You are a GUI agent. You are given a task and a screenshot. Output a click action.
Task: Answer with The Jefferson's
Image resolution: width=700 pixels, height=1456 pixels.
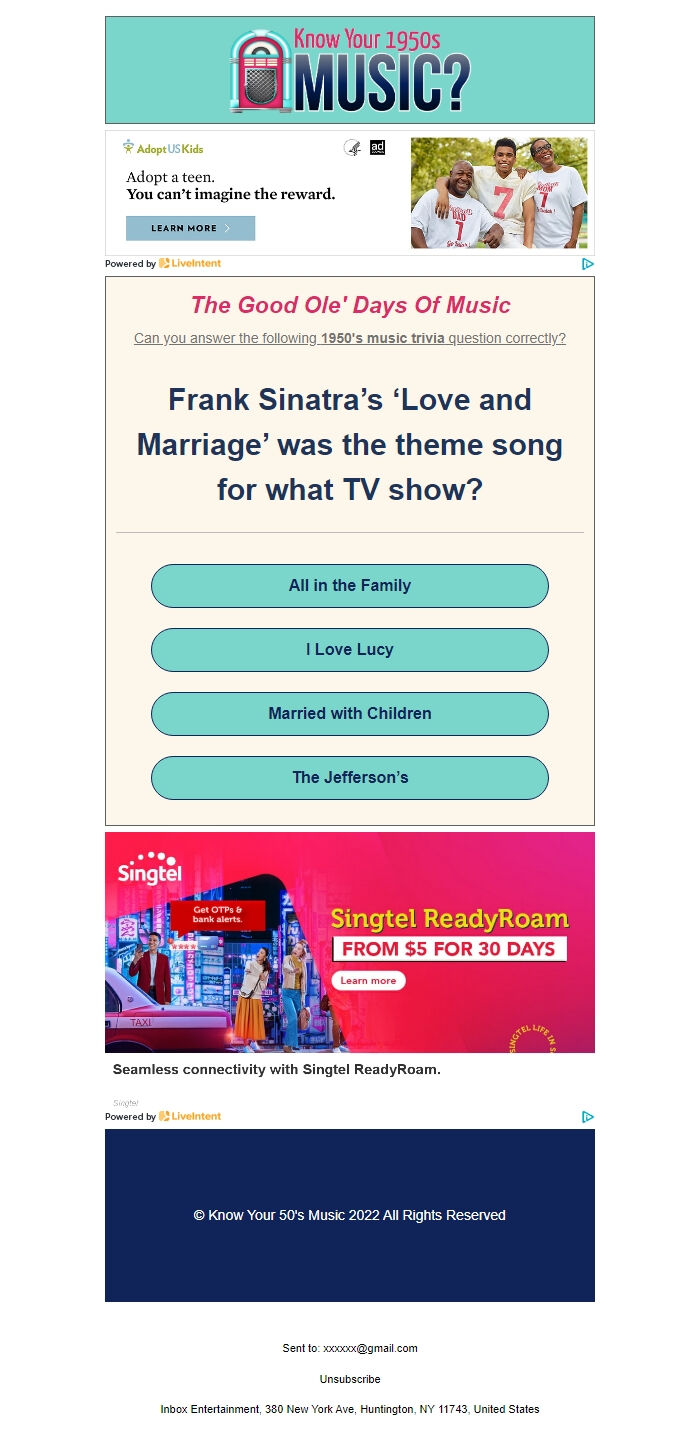349,778
